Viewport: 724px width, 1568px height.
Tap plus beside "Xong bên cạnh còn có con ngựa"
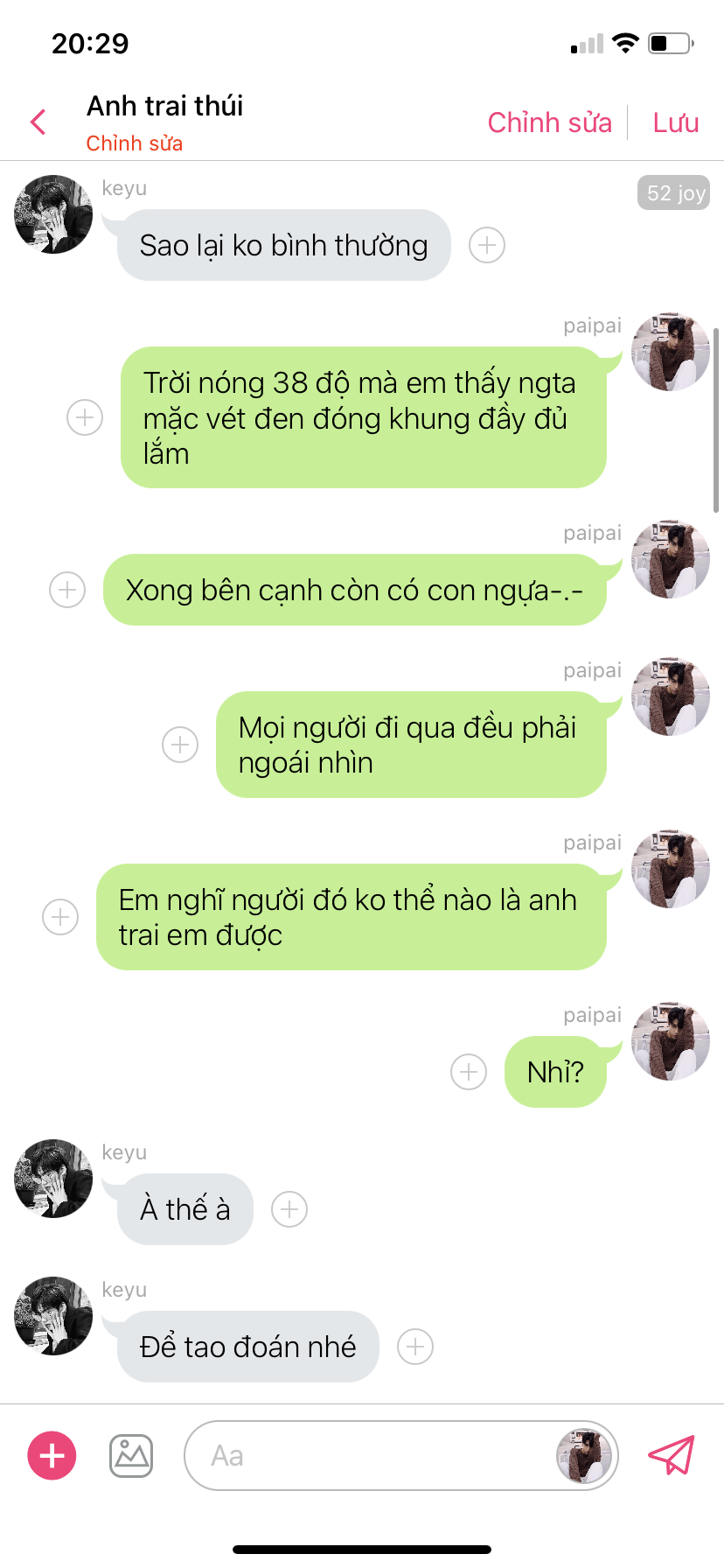click(x=67, y=590)
